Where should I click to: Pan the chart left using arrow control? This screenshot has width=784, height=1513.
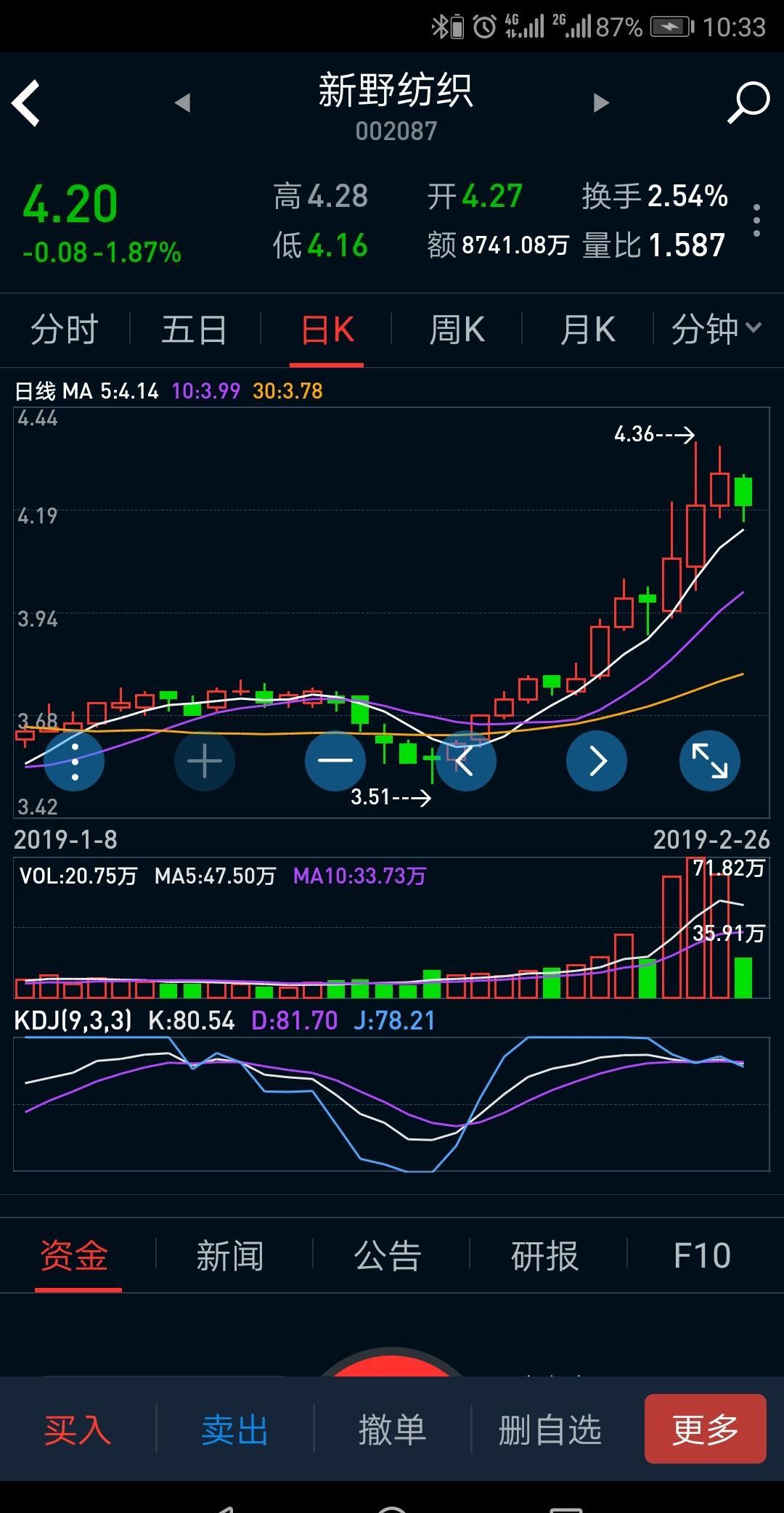coord(465,761)
